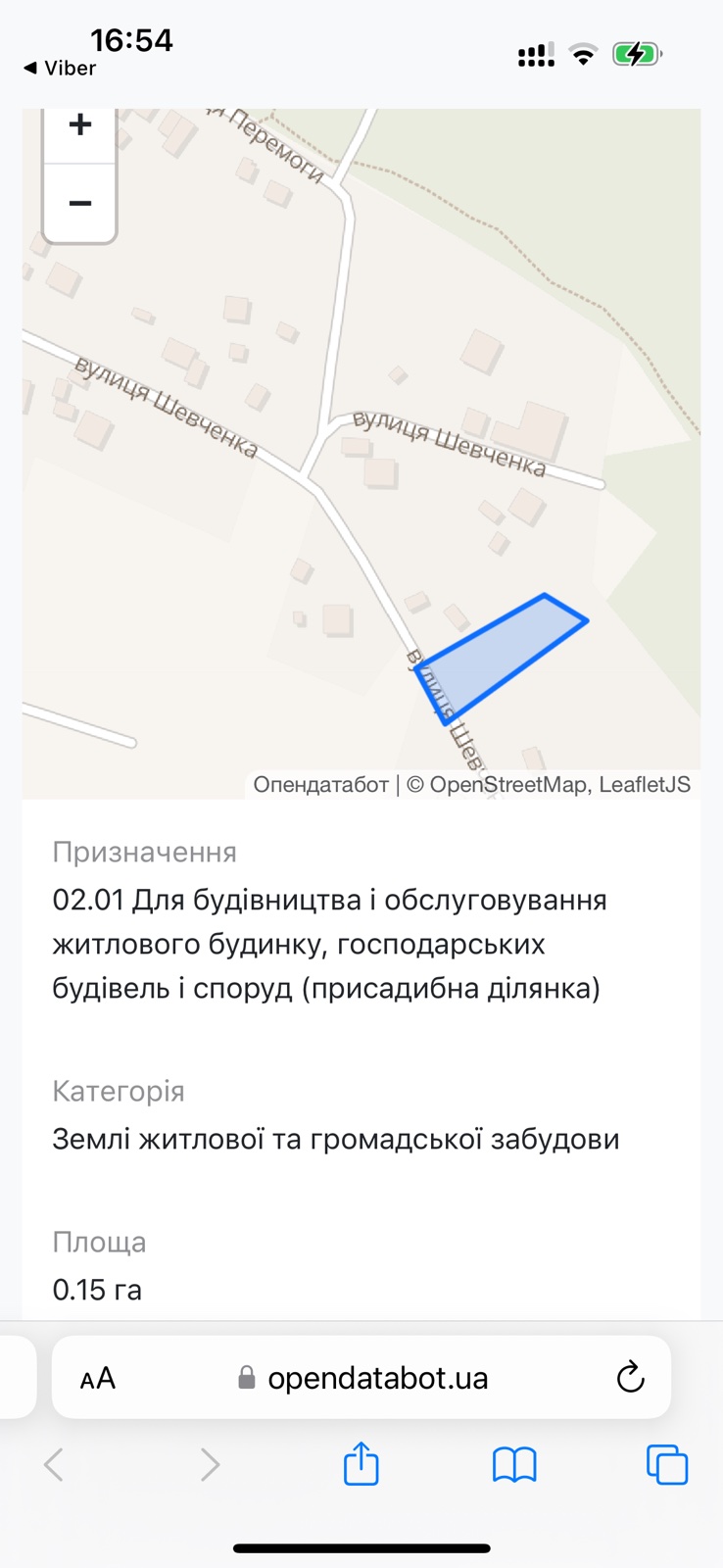Show all open Safari tabs
Image resolution: width=723 pixels, height=1568 pixels.
tap(667, 1465)
